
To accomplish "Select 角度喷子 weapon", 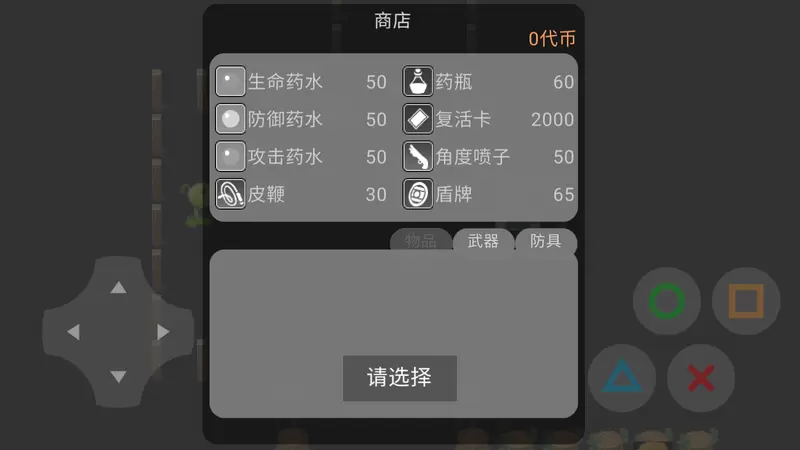I will click(488, 157).
